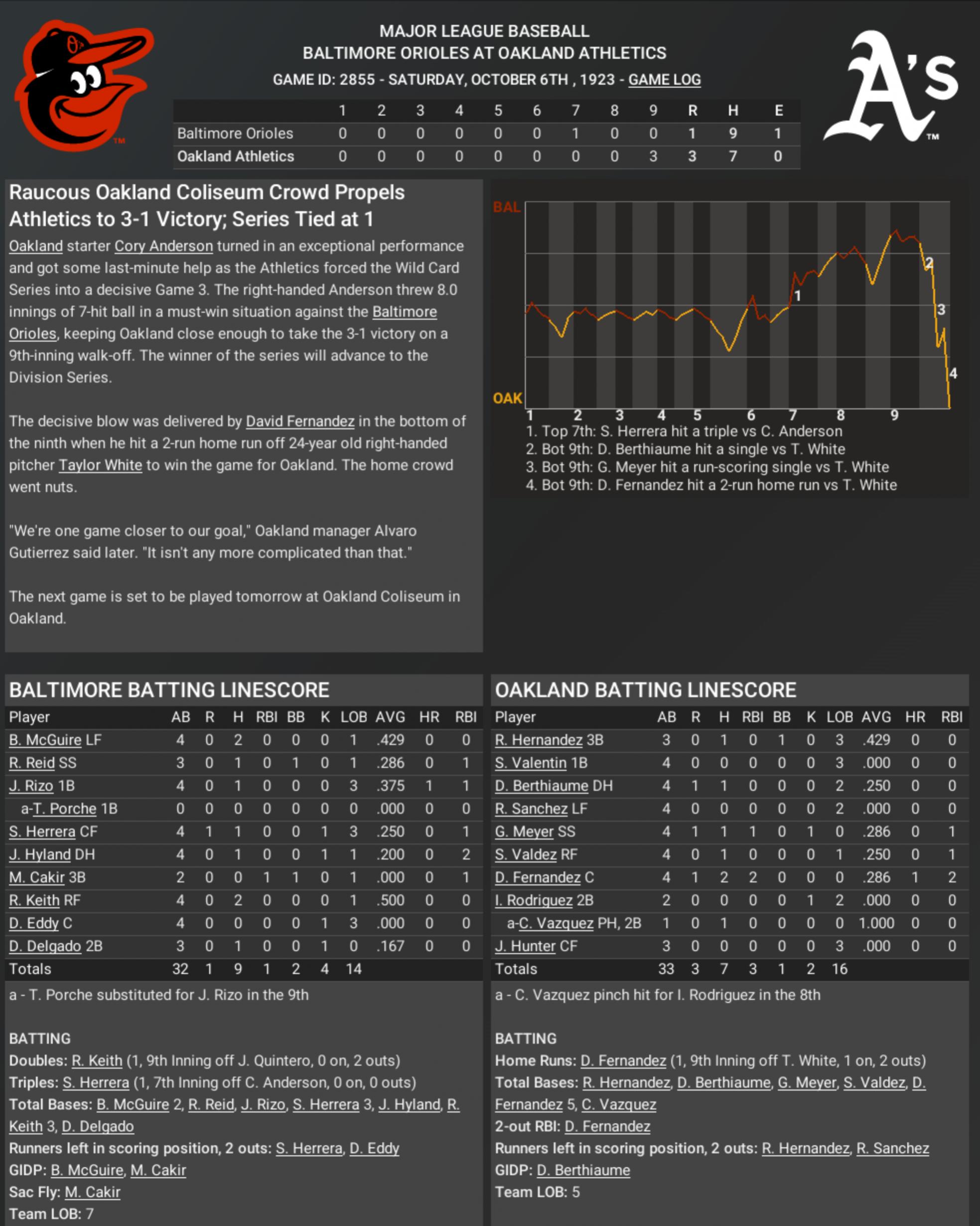Screen dimensions: 980x1226
Task: Open D. Fernandez in Home Runs line
Action: pos(623,1061)
